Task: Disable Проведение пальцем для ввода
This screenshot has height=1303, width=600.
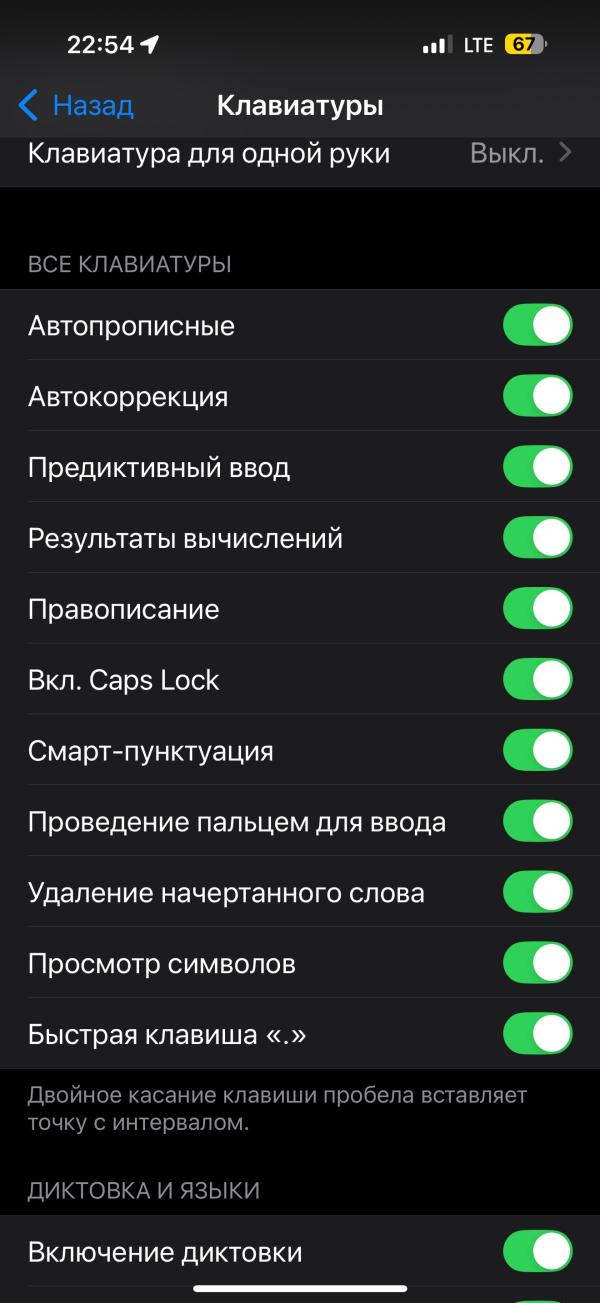Action: click(538, 822)
